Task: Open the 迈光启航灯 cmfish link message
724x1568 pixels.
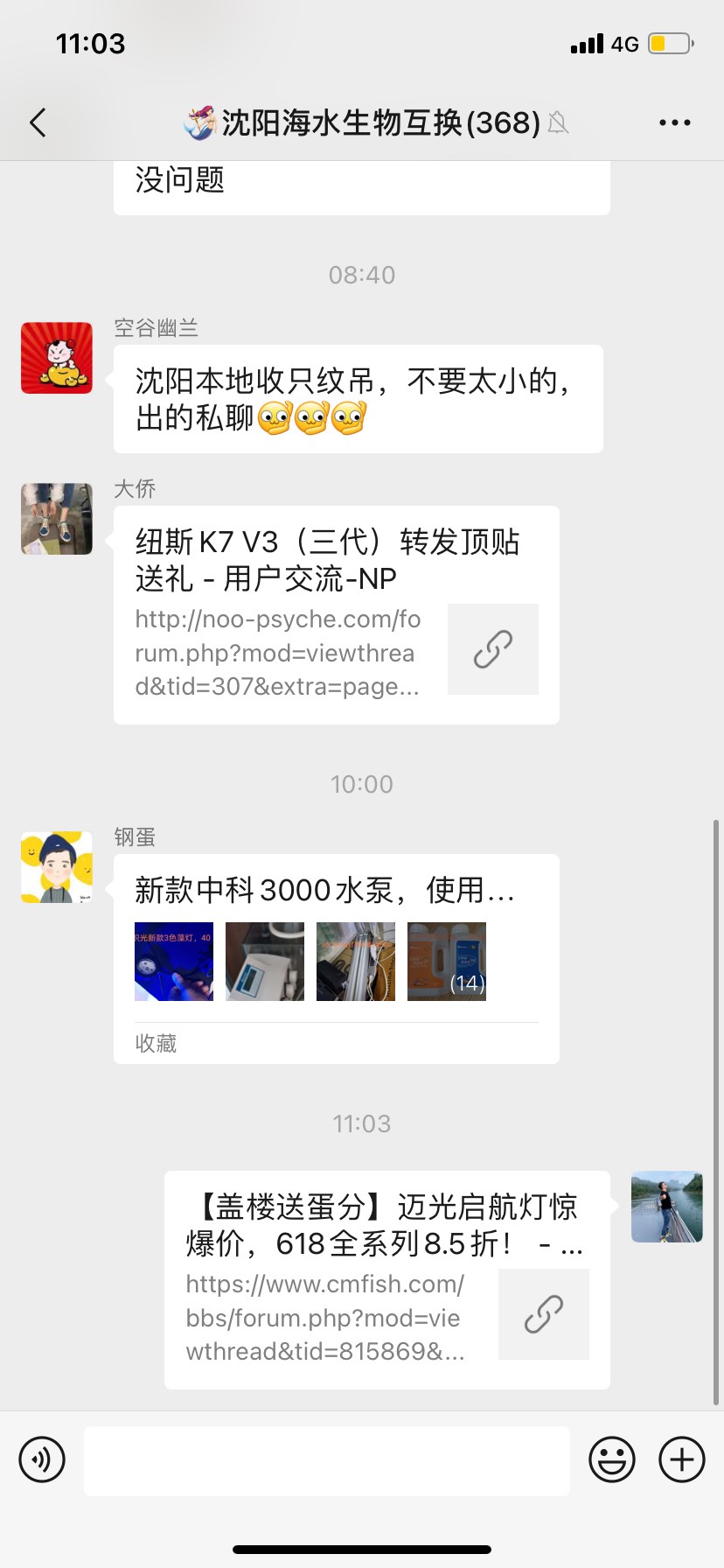Action: tap(386, 1279)
